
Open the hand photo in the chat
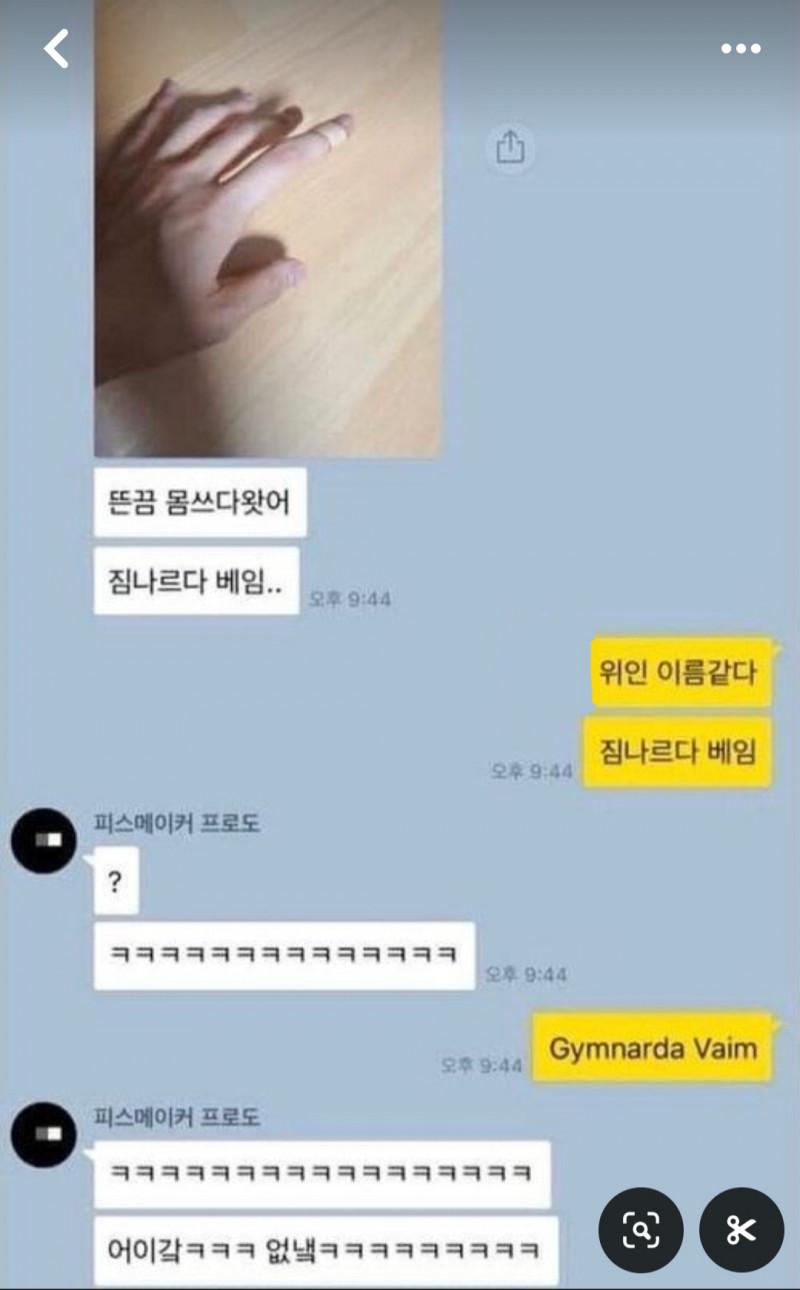pyautogui.click(x=268, y=230)
